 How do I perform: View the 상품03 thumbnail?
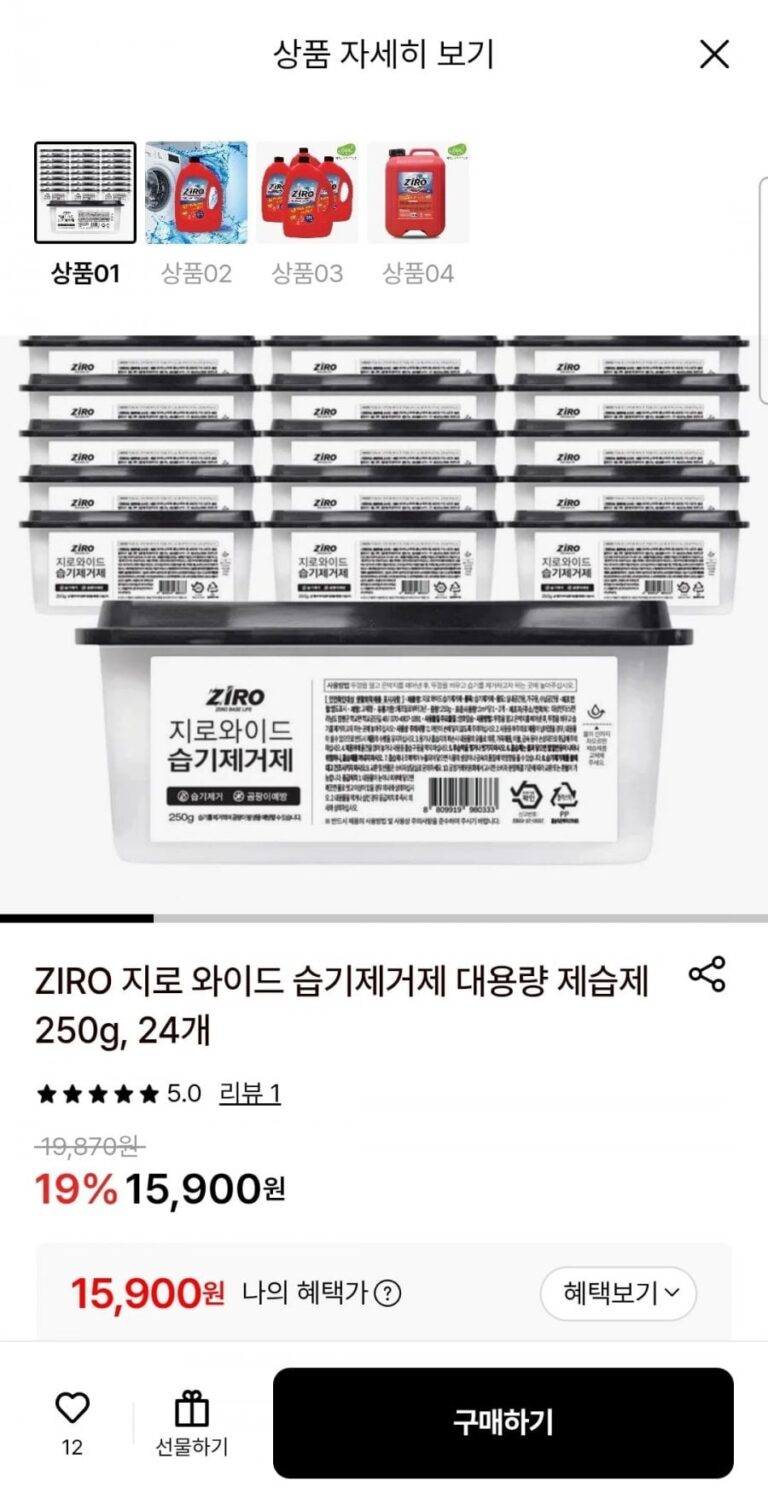coord(307,193)
